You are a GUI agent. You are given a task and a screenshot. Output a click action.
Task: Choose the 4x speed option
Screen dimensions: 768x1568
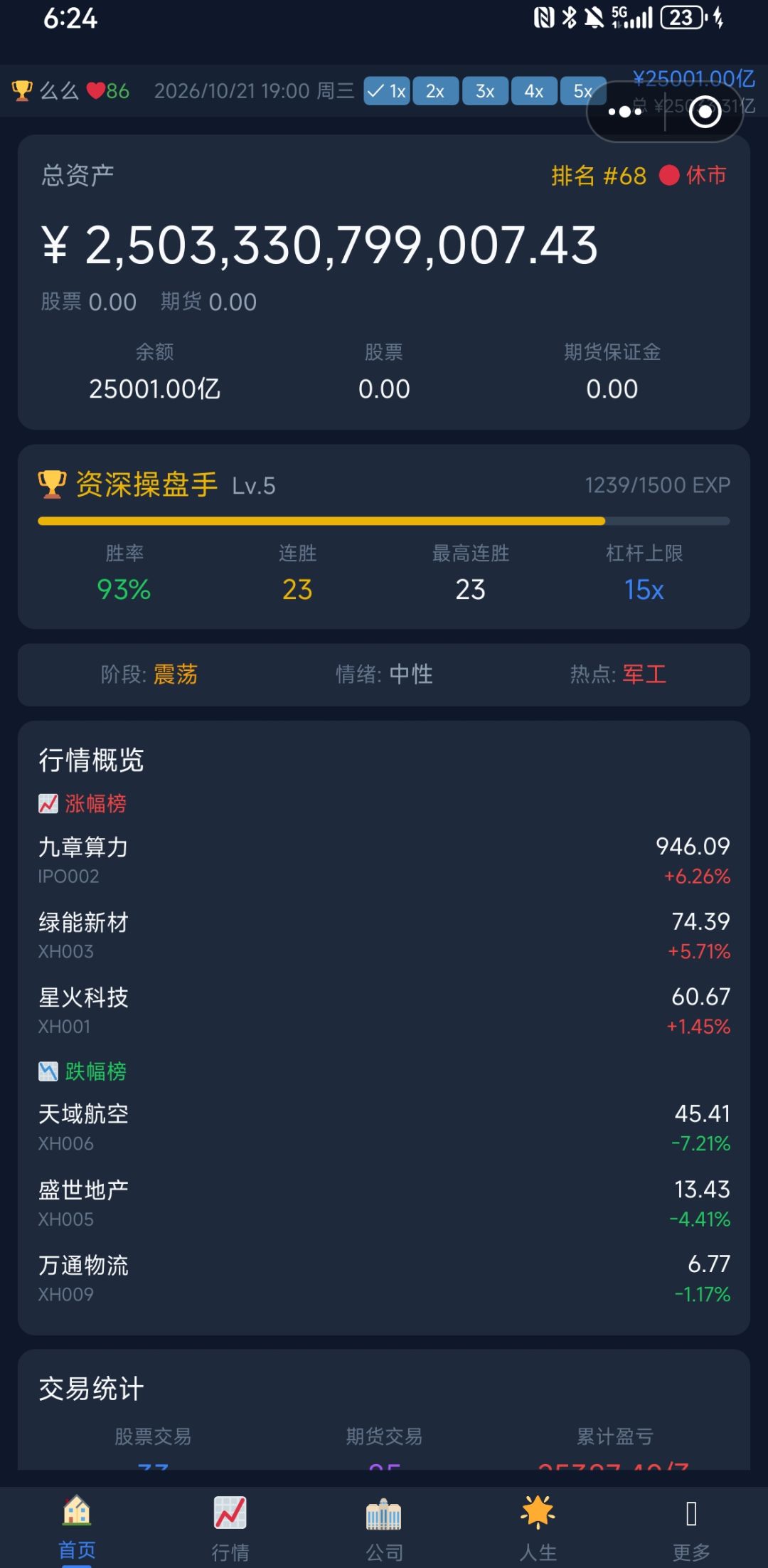click(534, 91)
